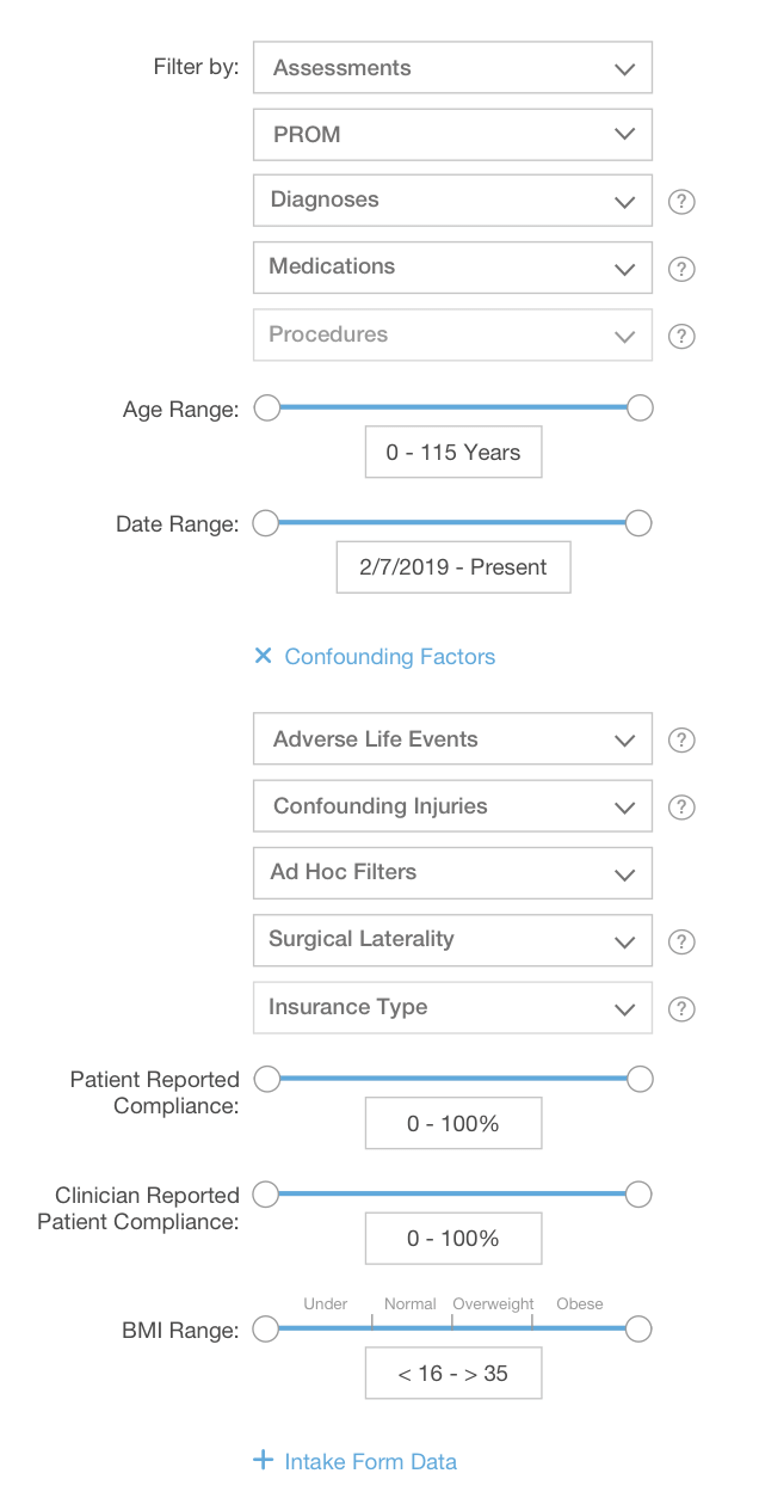Viewport: 760px width, 1500px height.
Task: Open help for Surgical Laterality
Action: pos(681,942)
